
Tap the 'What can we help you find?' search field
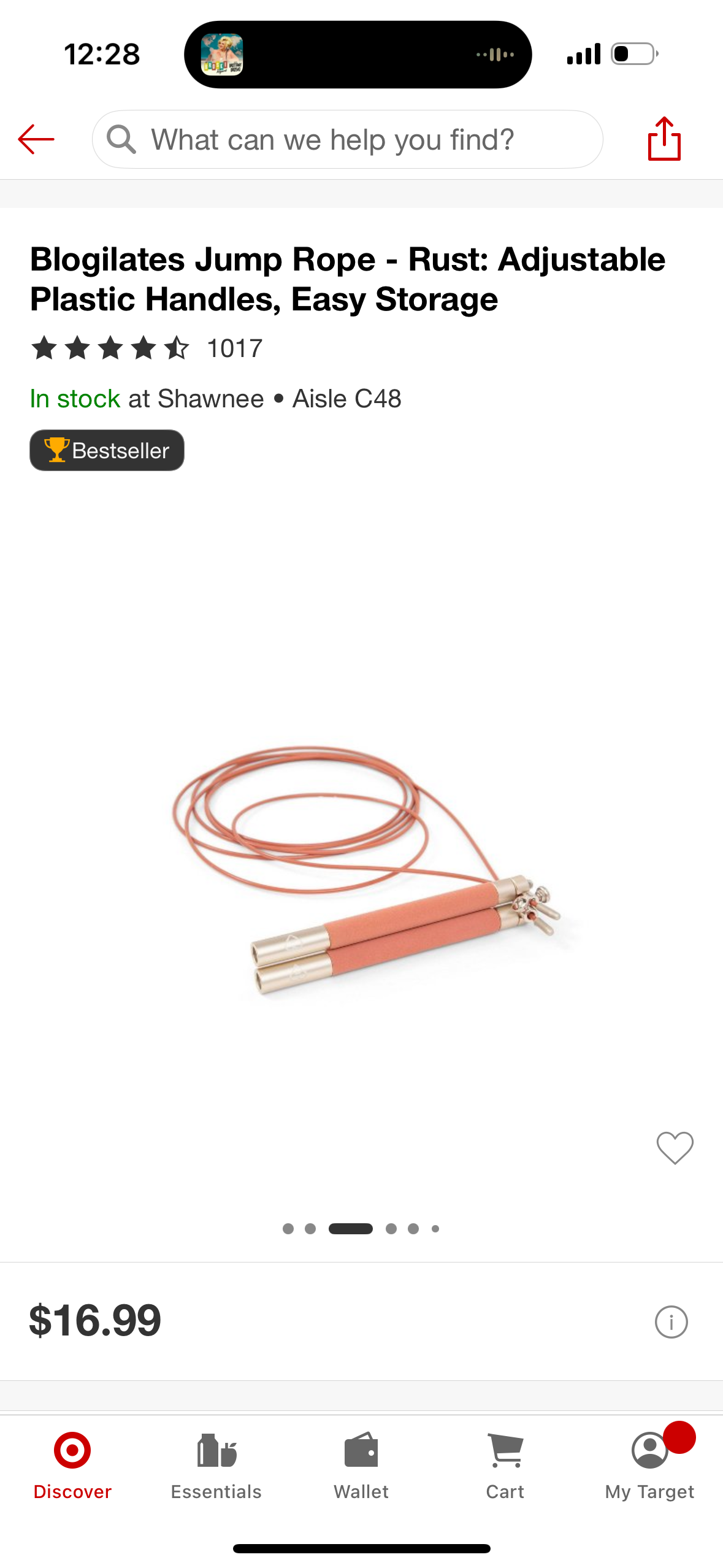(347, 139)
